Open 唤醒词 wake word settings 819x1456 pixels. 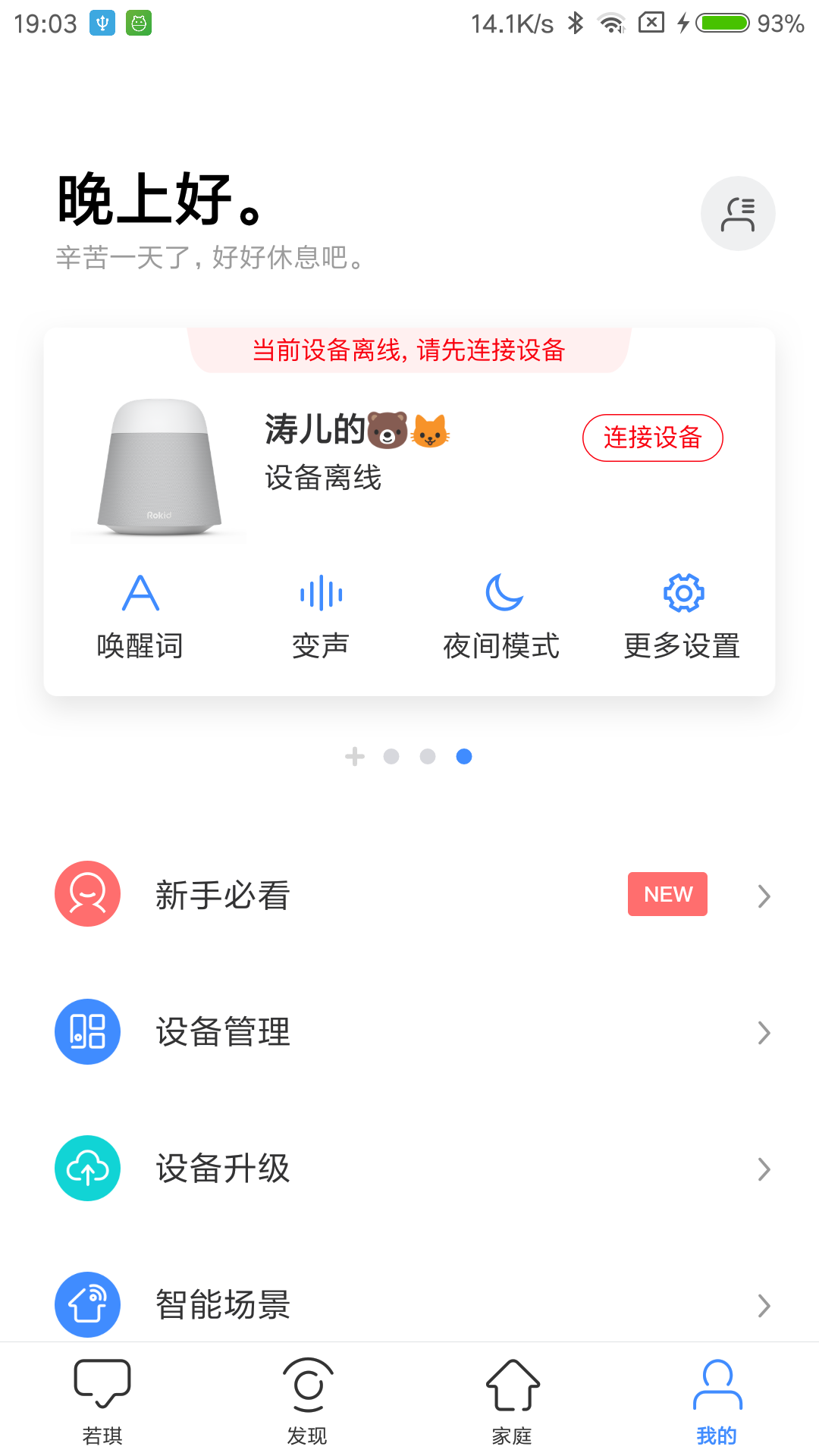point(140,616)
